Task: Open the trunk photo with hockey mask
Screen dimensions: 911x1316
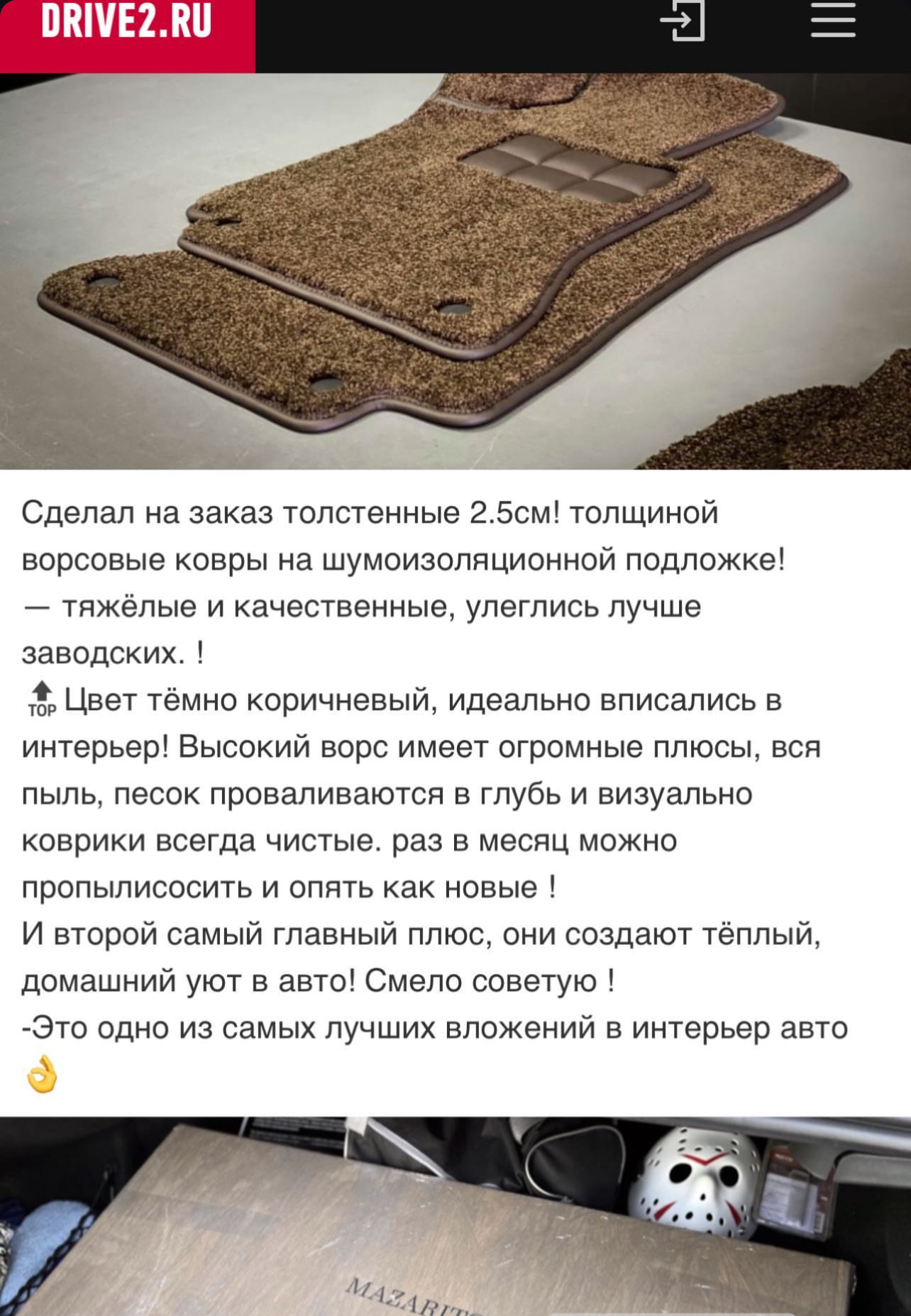Action: click(x=454, y=1217)
